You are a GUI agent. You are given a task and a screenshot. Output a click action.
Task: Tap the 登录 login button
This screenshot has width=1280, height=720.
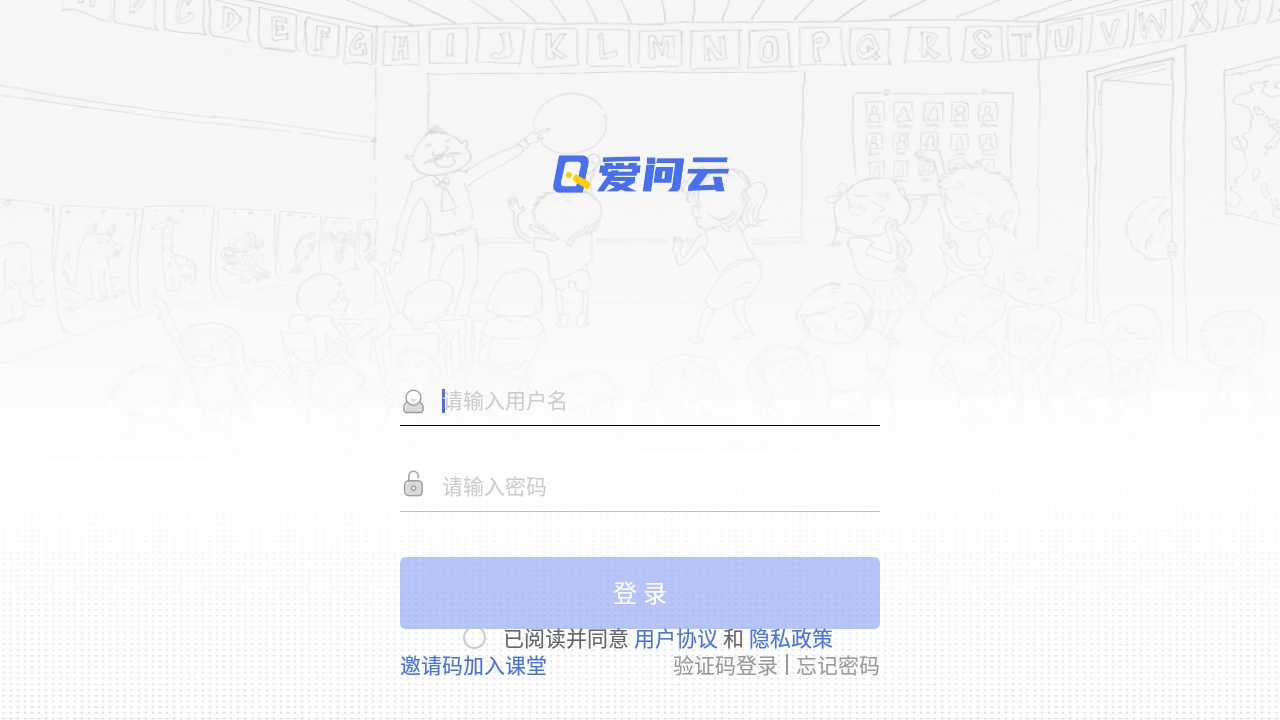click(640, 593)
